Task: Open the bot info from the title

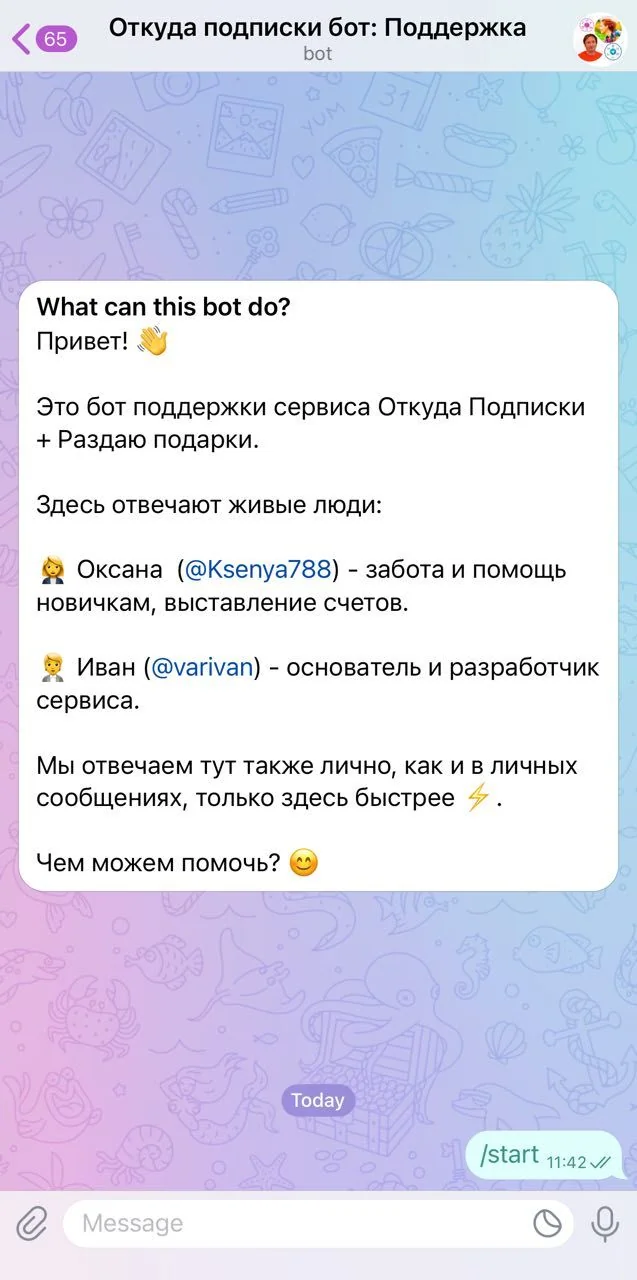Action: (317, 38)
